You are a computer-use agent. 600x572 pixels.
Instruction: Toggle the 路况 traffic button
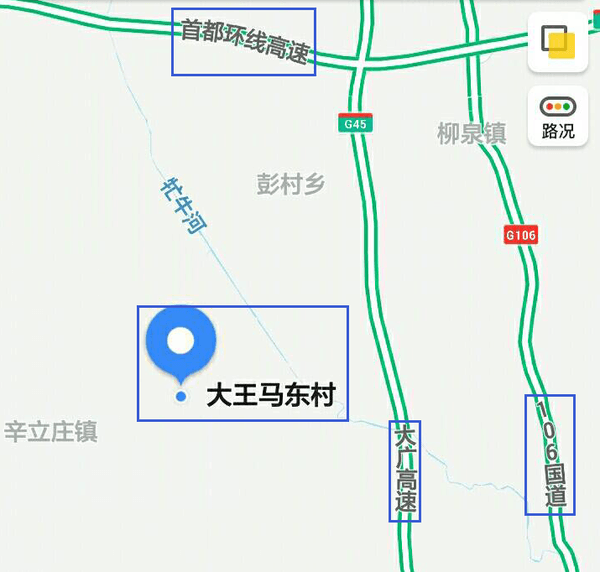(558, 116)
